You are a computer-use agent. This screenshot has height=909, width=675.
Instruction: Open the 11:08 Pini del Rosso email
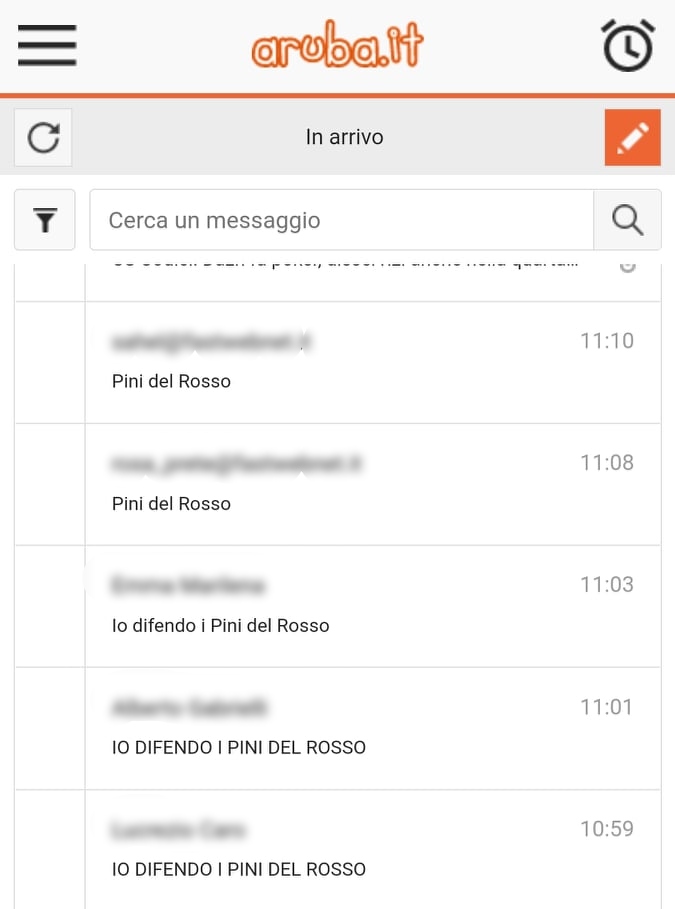373,485
